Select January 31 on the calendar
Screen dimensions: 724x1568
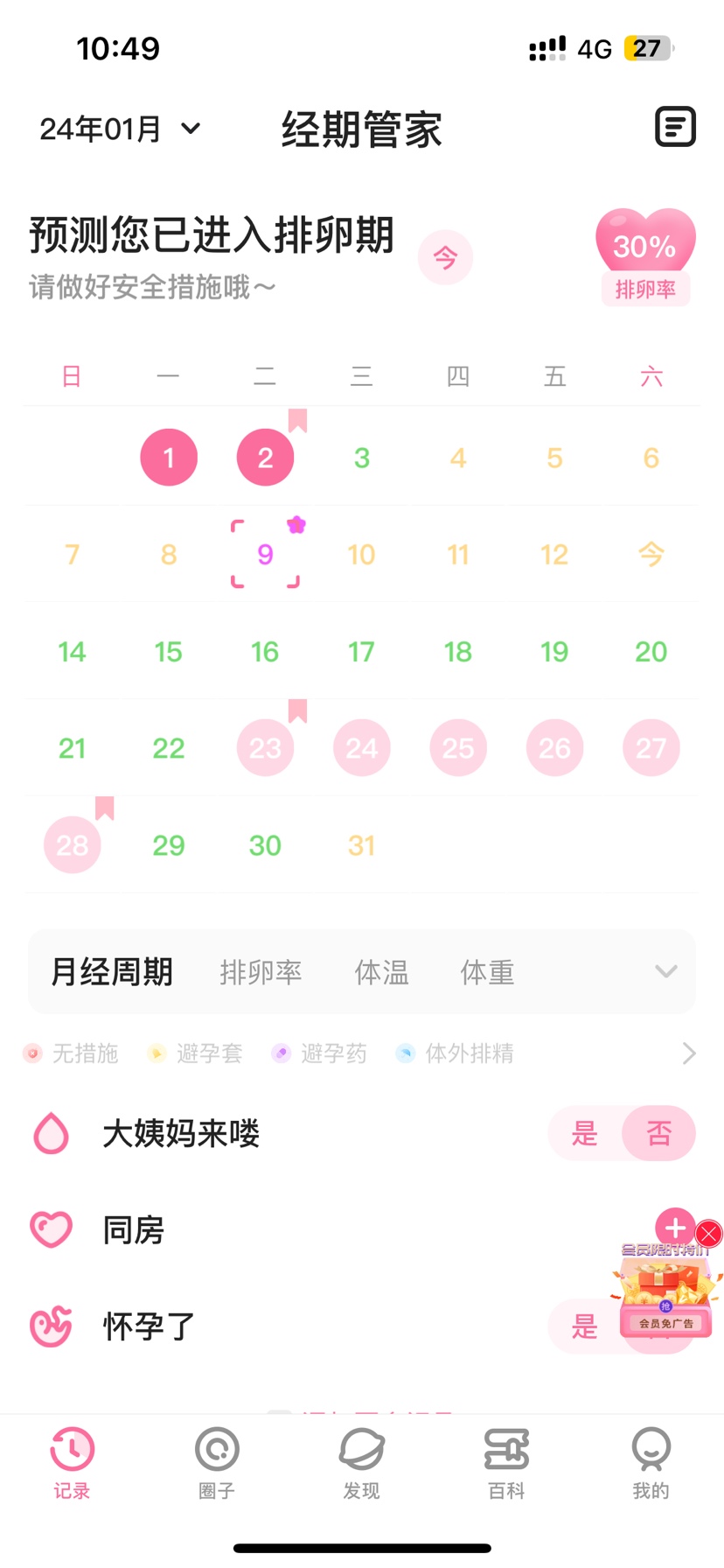pyautogui.click(x=361, y=845)
